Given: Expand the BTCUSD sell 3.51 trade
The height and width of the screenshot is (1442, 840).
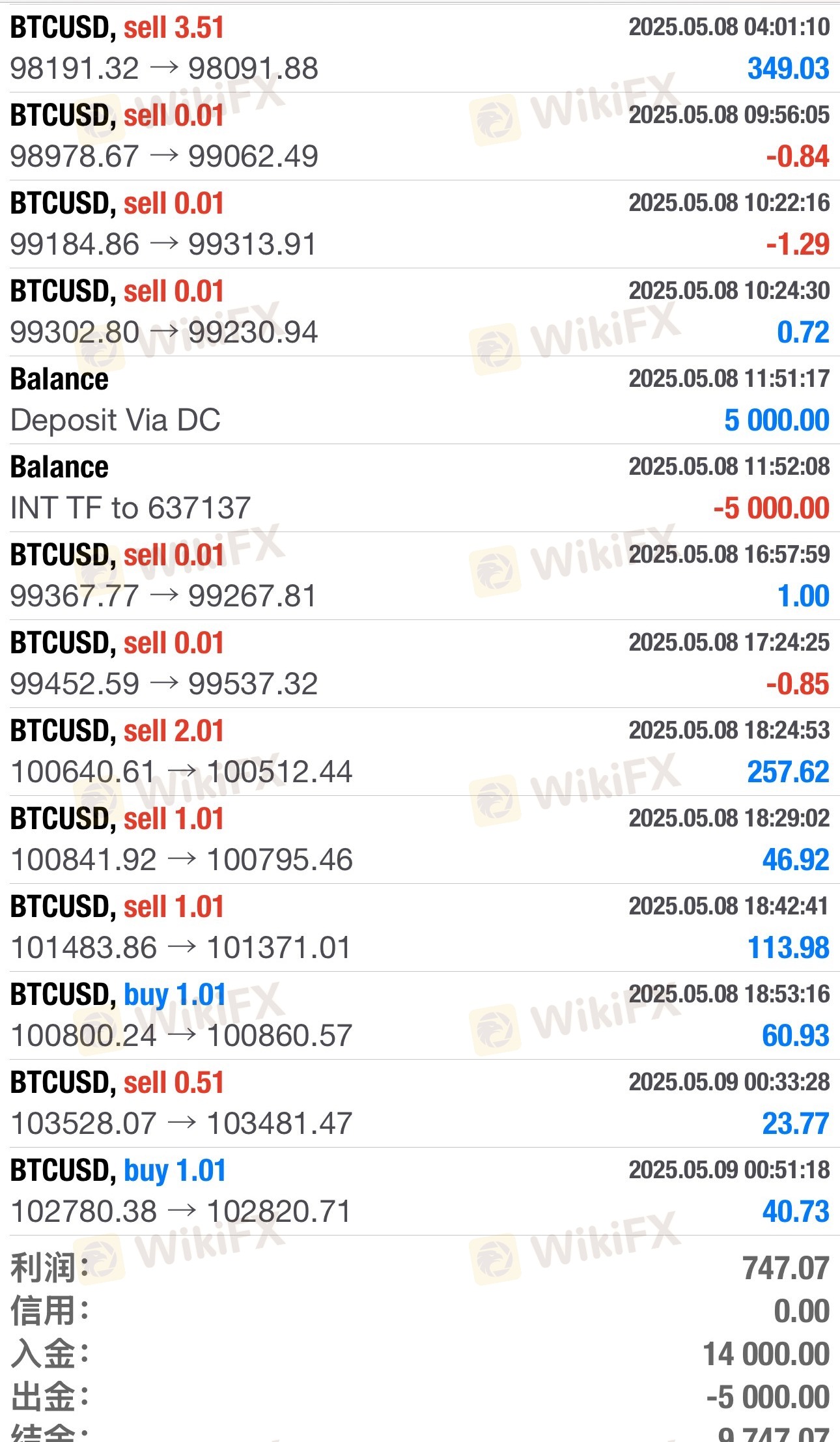Looking at the screenshot, I should click(x=420, y=48).
